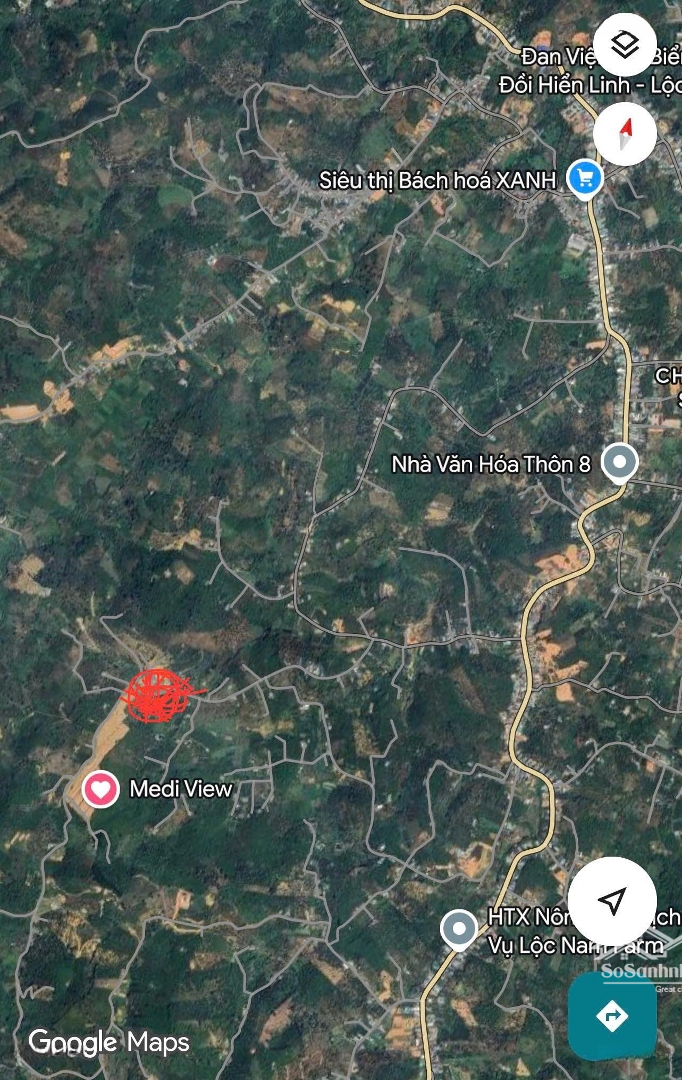Center the map on my location

coord(612,901)
